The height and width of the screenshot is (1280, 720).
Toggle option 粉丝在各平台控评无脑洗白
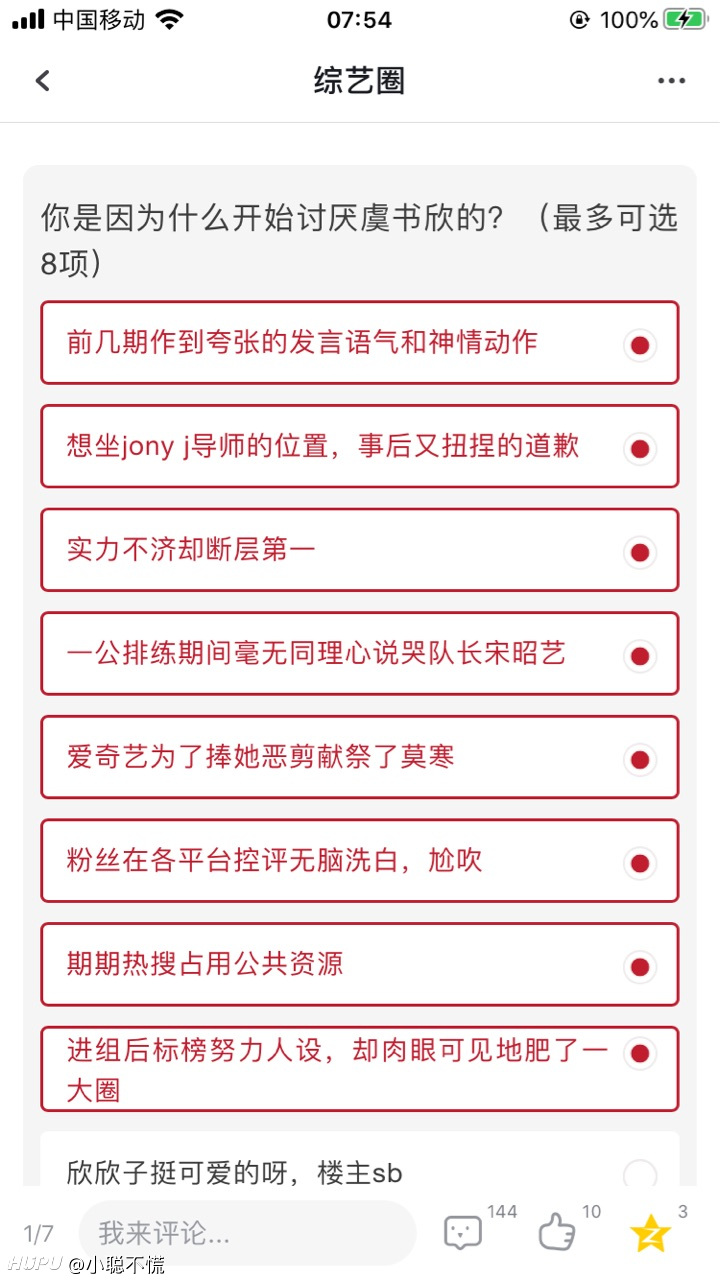coord(359,861)
